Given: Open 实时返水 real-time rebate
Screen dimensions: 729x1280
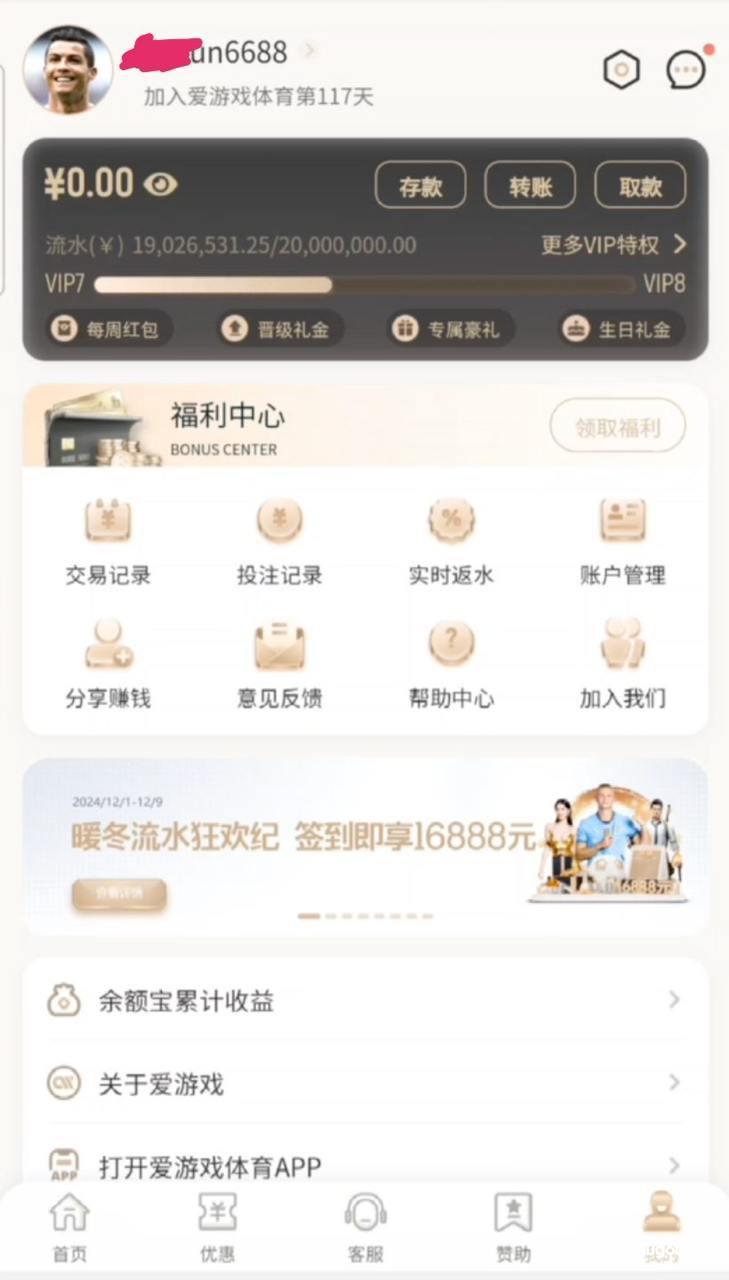Looking at the screenshot, I should (x=451, y=541).
